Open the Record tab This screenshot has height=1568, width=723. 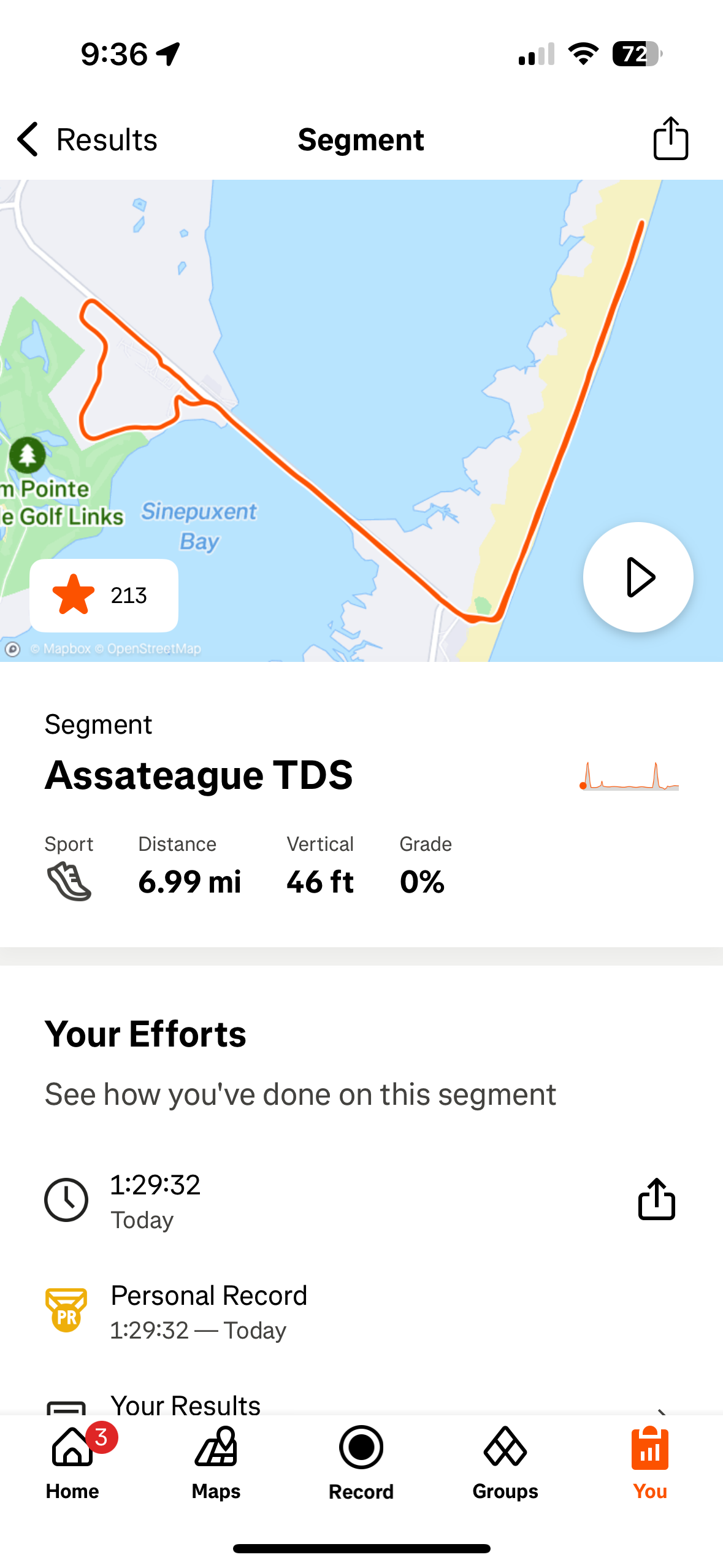pyautogui.click(x=361, y=1463)
